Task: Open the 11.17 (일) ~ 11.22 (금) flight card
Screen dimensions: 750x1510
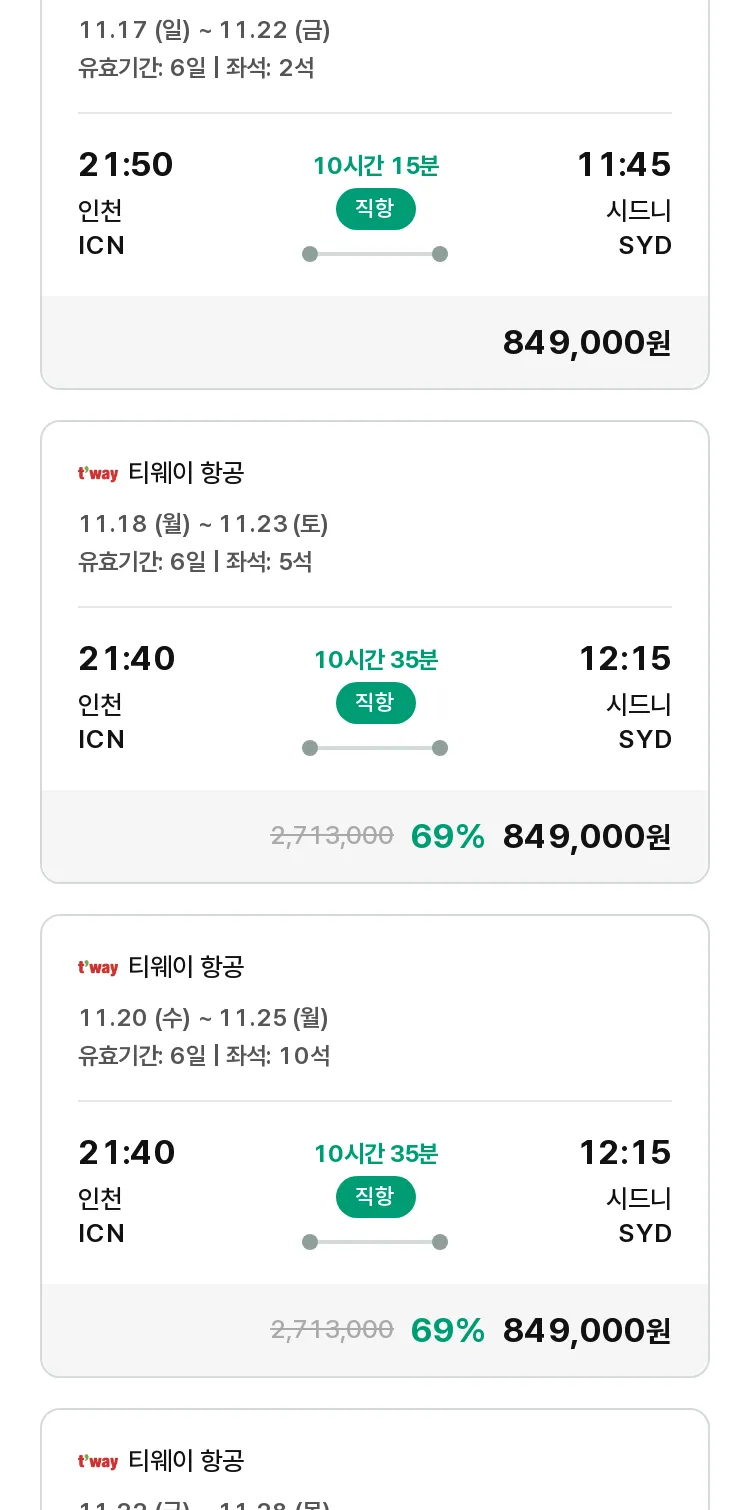Action: coord(375,194)
